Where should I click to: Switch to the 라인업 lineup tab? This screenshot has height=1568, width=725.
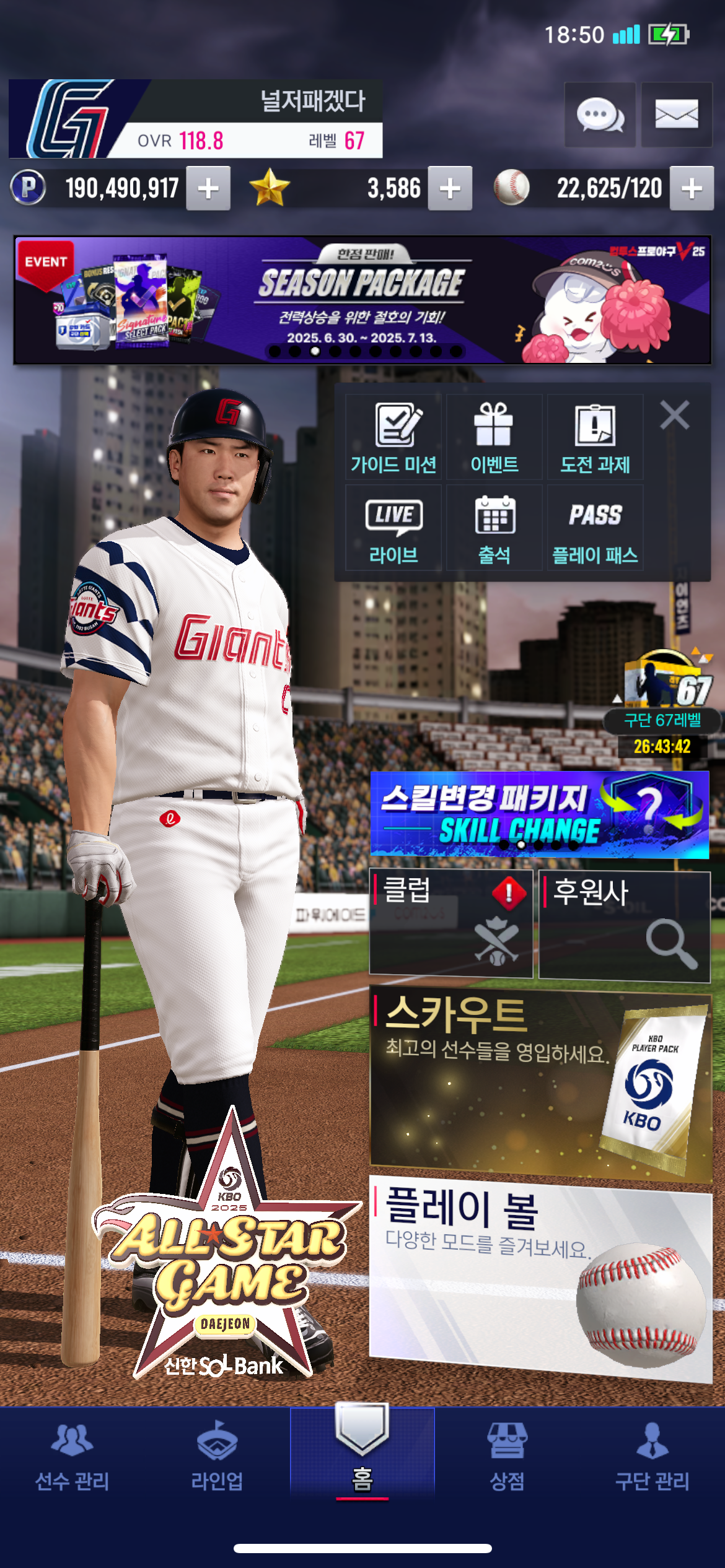(x=217, y=1455)
